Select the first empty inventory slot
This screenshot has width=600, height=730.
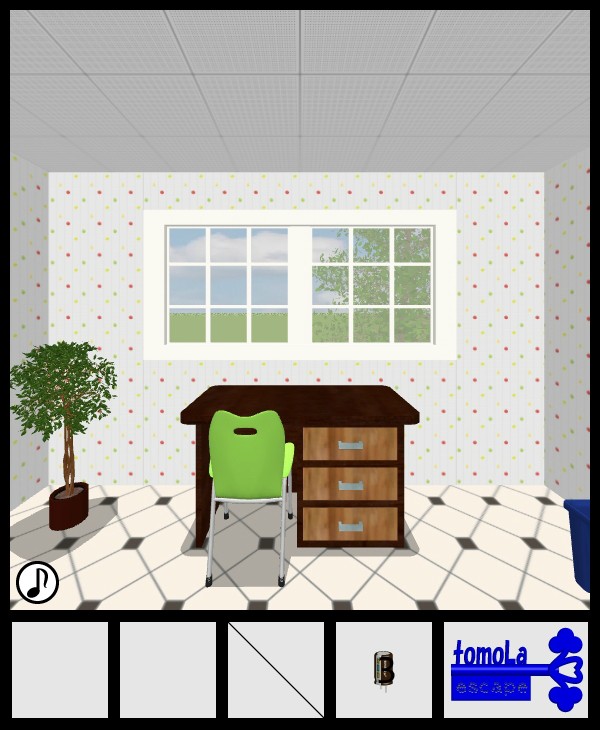coord(60,669)
